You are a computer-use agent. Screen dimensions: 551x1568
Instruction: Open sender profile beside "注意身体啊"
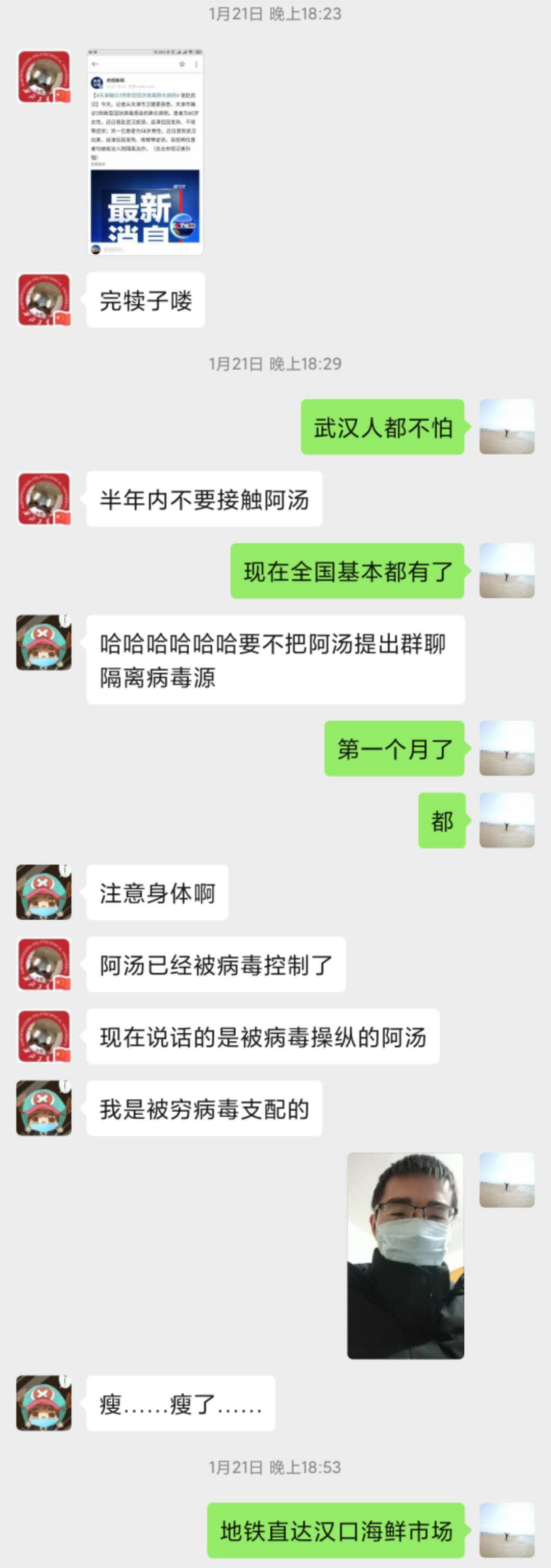pos(44,892)
